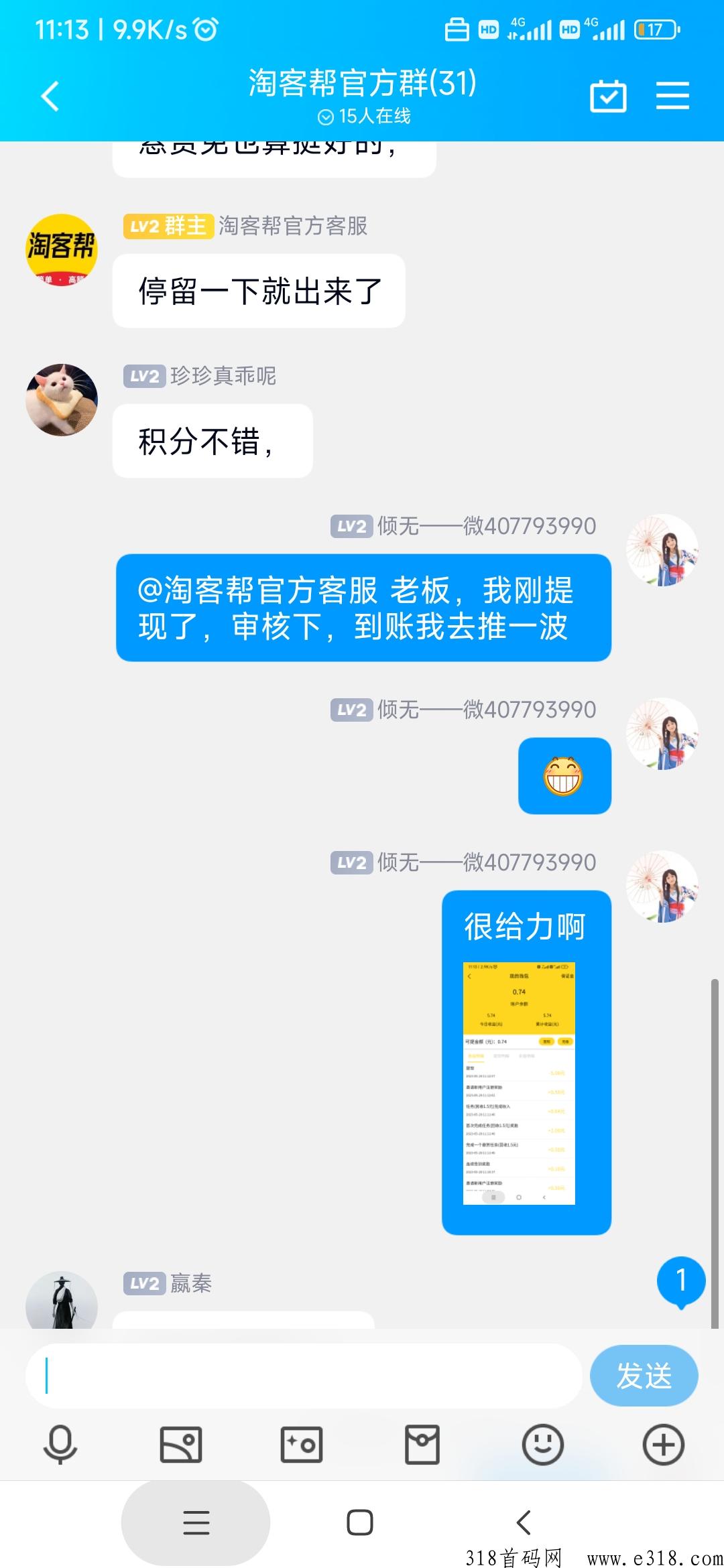This screenshot has height=1568, width=724.
Task: Open the emoji panel
Action: tap(543, 1445)
